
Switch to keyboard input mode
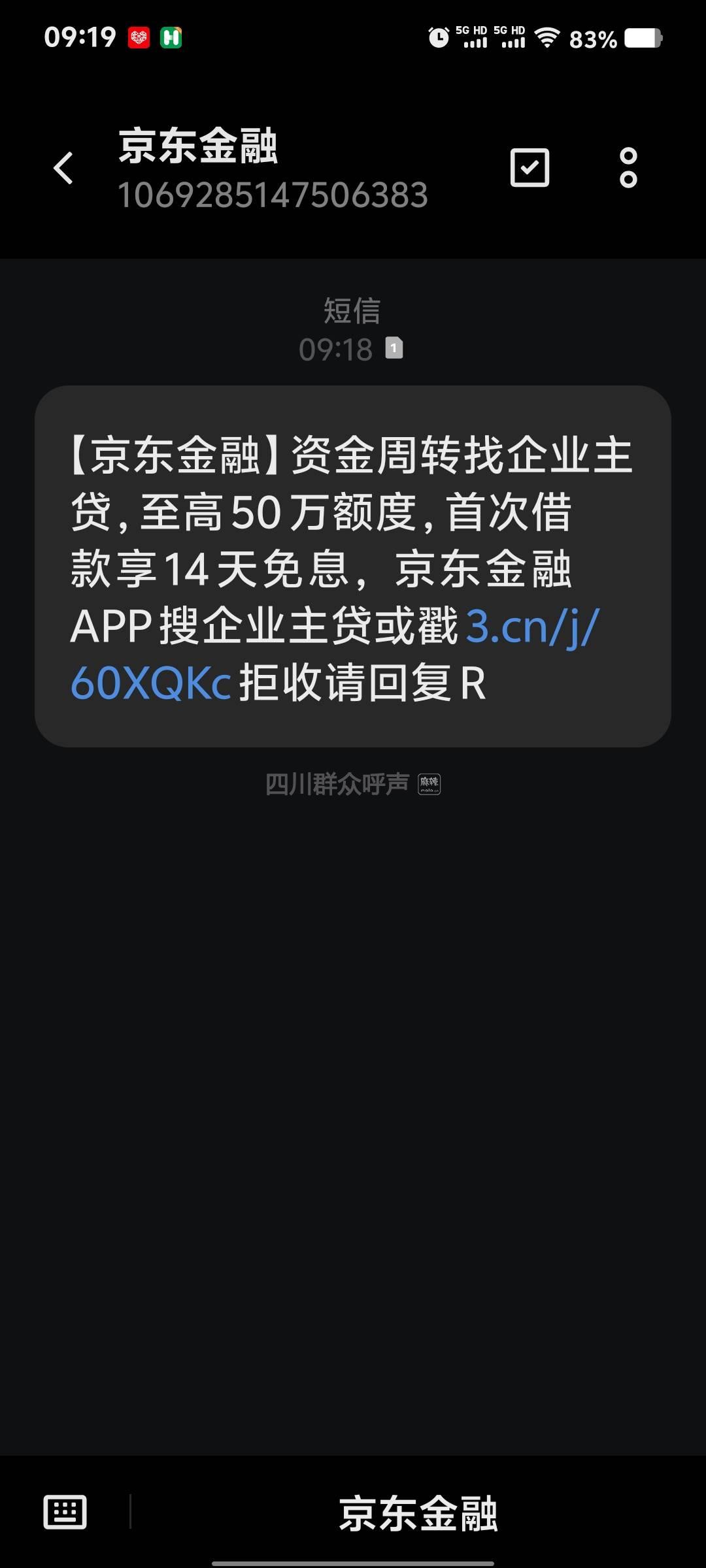pyautogui.click(x=65, y=1512)
